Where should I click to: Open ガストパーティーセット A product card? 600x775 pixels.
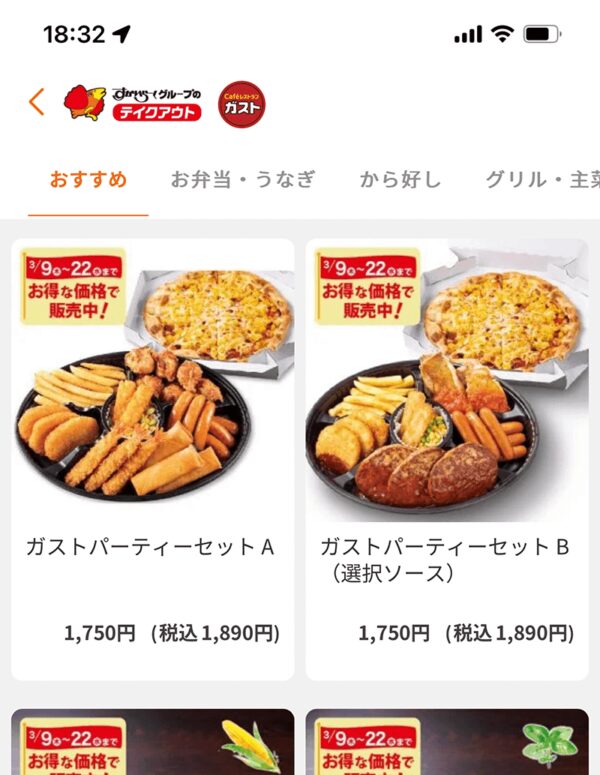(153, 458)
